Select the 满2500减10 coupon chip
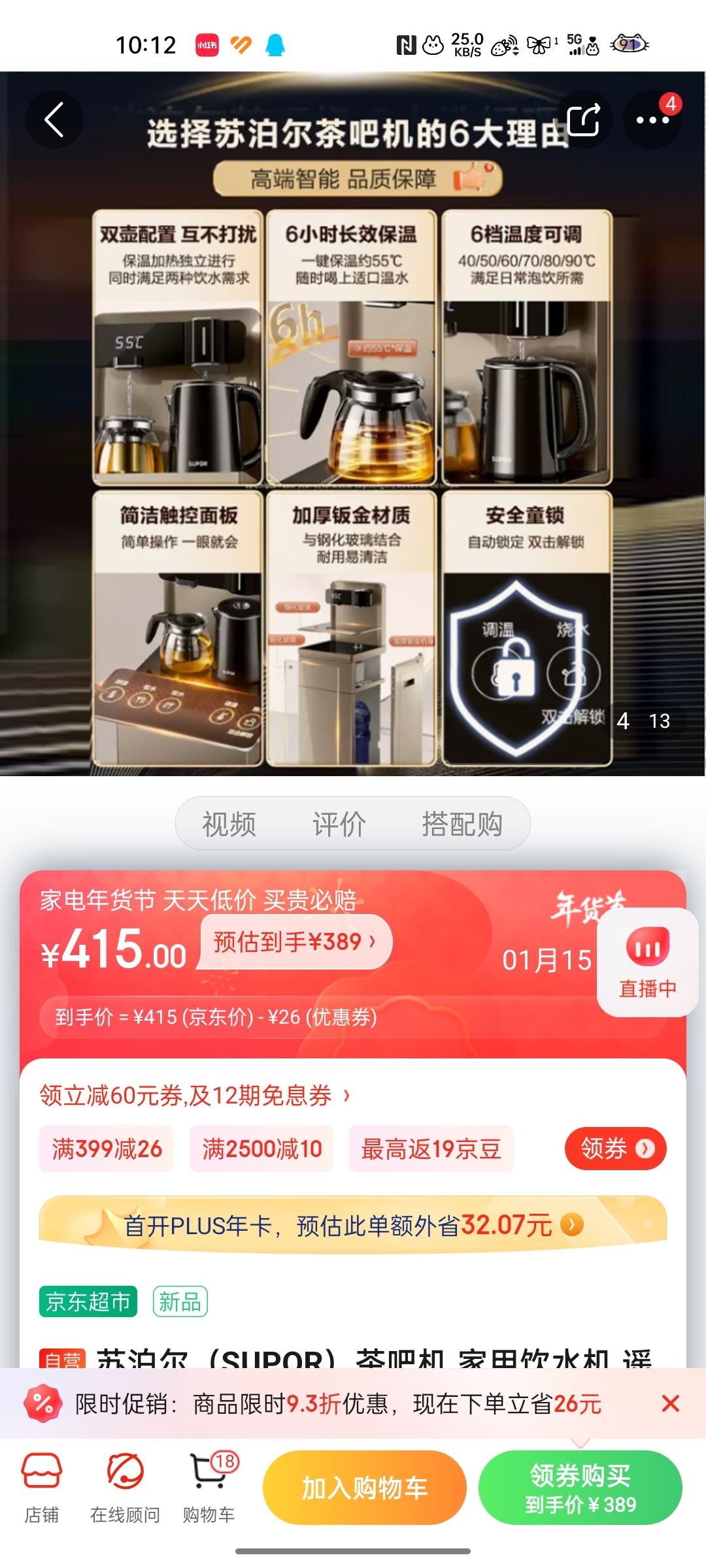This screenshot has height=1568, width=706. [x=261, y=1149]
